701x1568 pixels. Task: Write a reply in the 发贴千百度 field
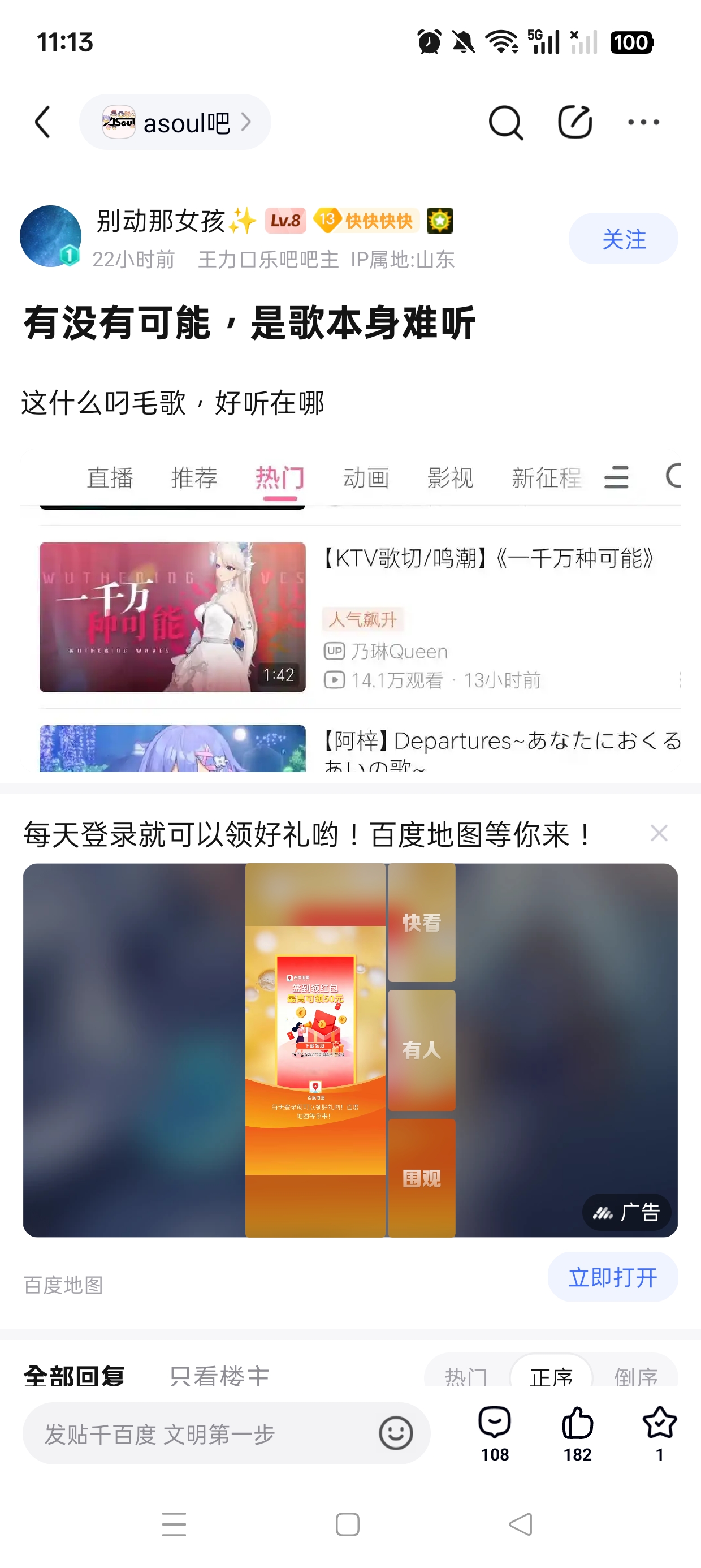[x=194, y=1434]
